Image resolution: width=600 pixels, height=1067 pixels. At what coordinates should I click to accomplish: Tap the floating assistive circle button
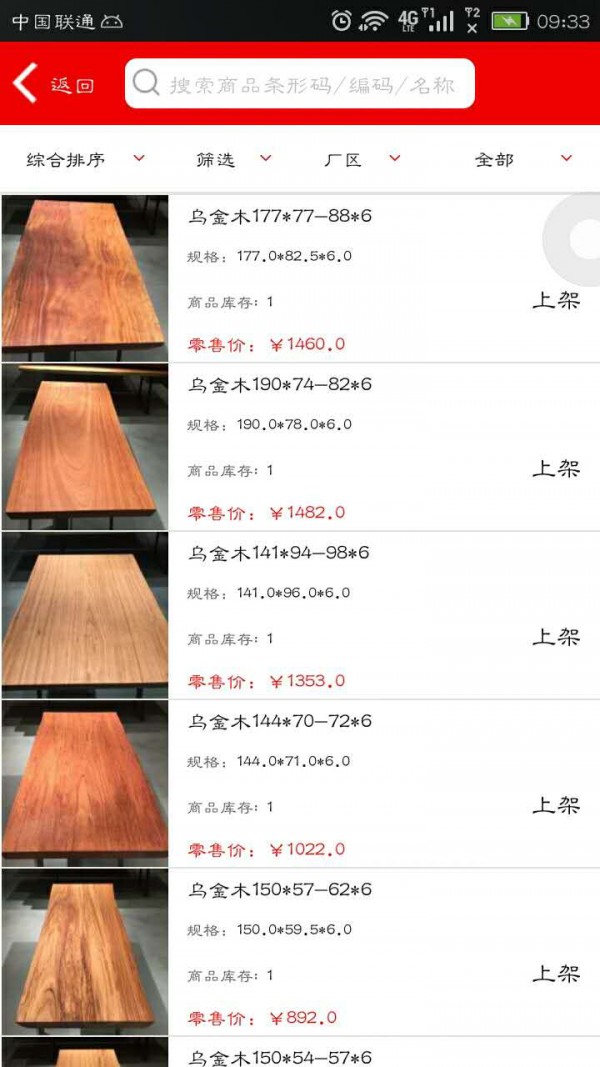tap(578, 240)
